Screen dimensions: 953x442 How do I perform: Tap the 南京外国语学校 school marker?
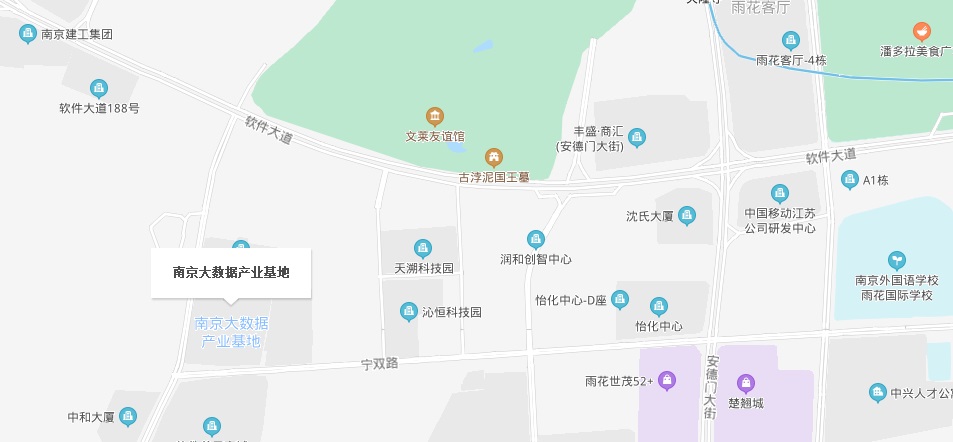click(x=896, y=260)
